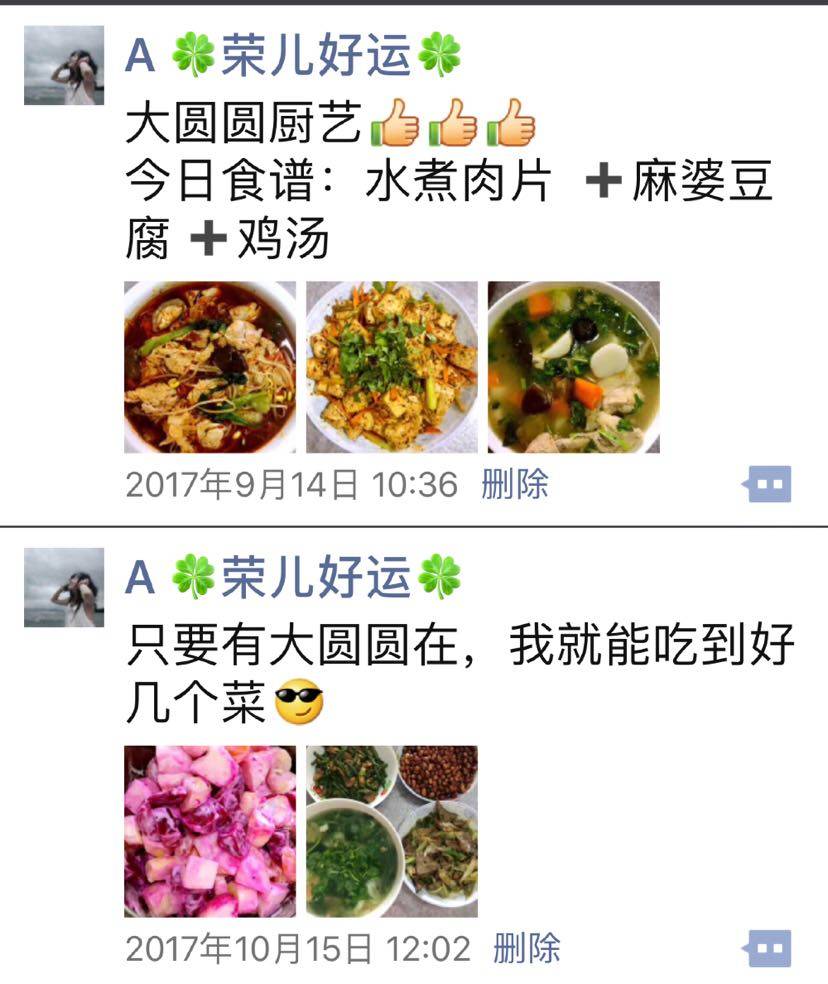View the photo of four dishes
Viewport: 828px width, 984px height.
pyautogui.click(x=392, y=831)
